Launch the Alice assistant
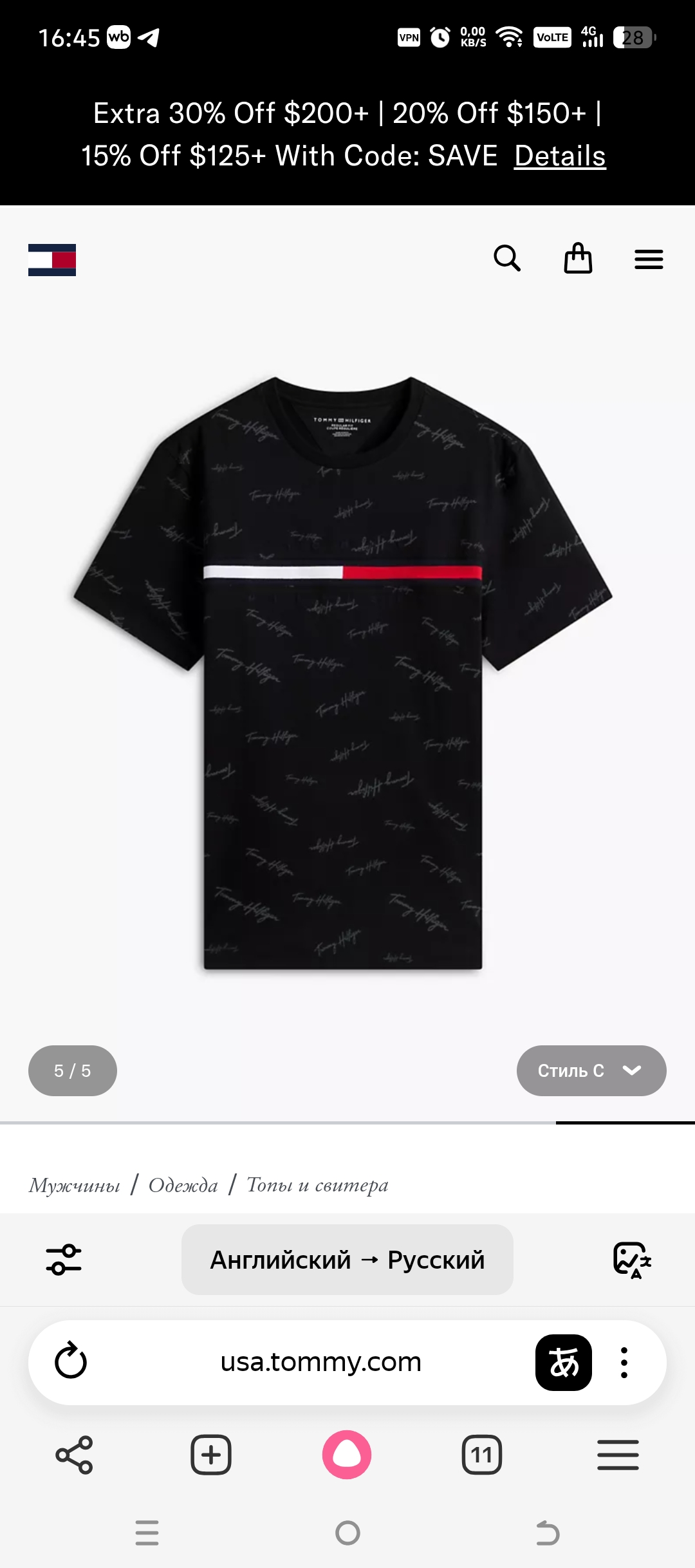695x1568 pixels. tap(347, 1455)
